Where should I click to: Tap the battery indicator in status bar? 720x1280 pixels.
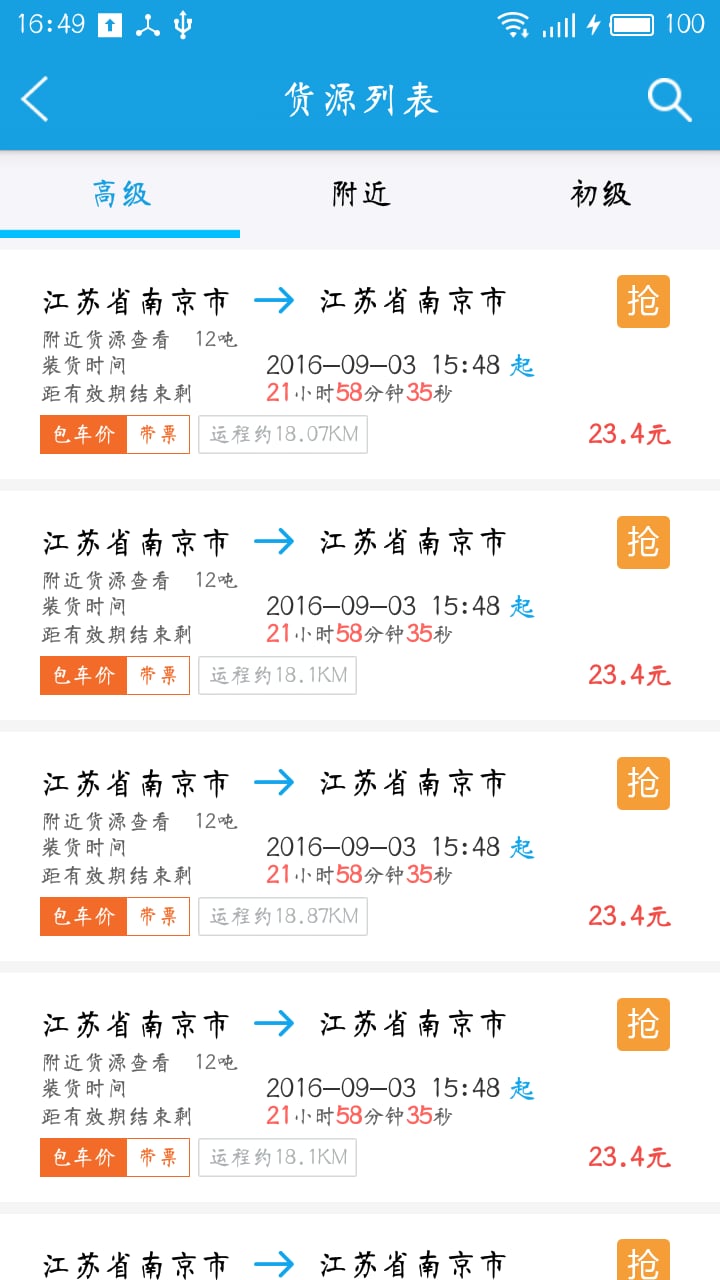630,24
